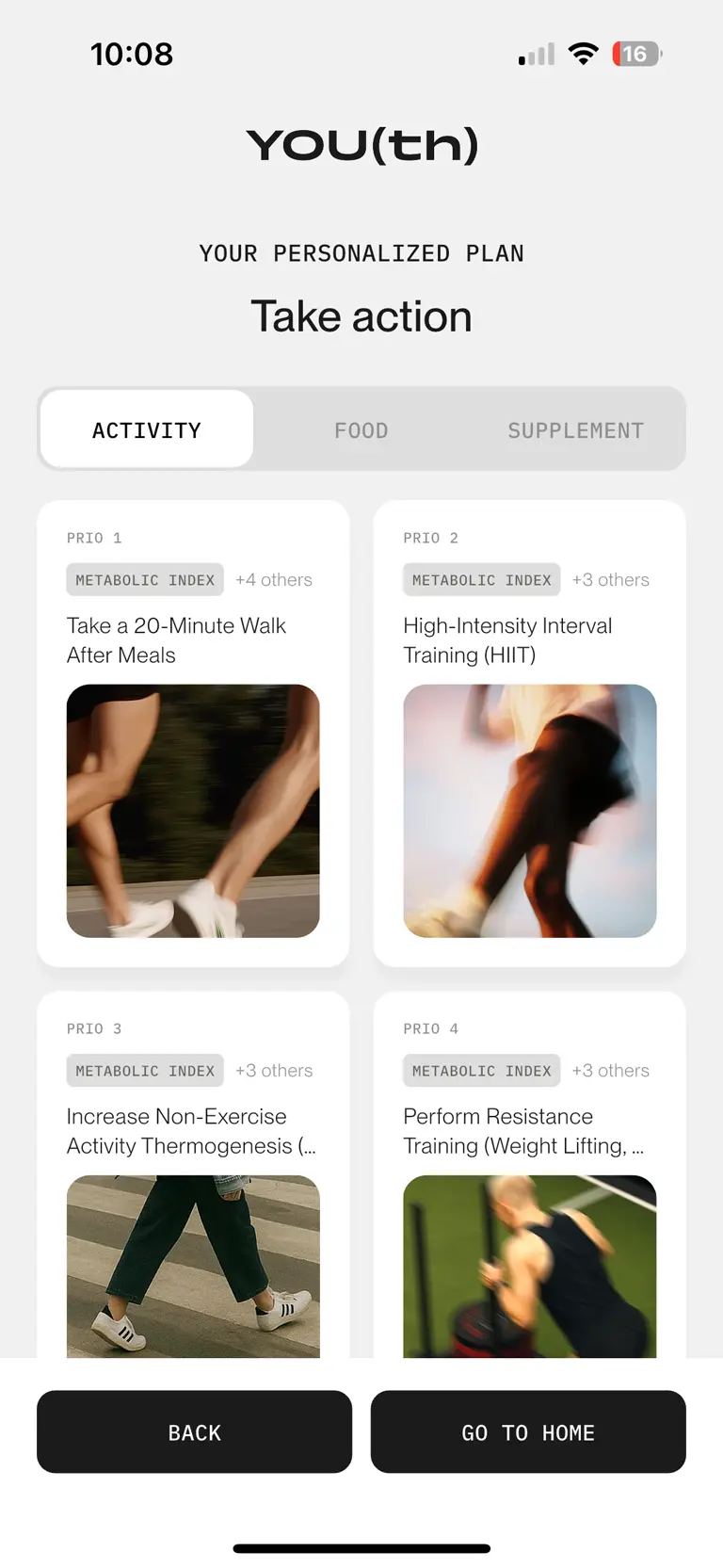The image size is (723, 1568).
Task: Switch to the Food tab
Action: pos(361,430)
